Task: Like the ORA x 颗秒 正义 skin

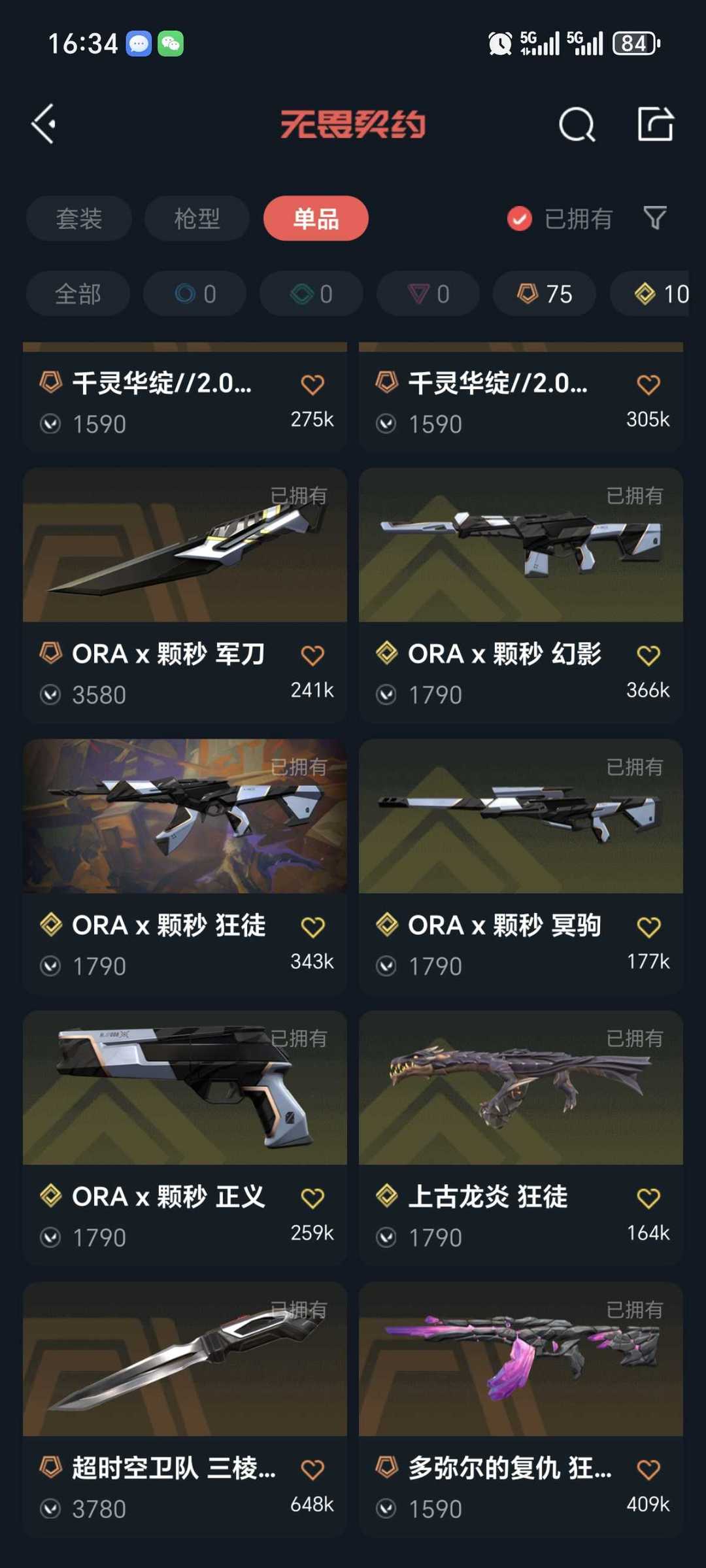Action: [x=312, y=1198]
